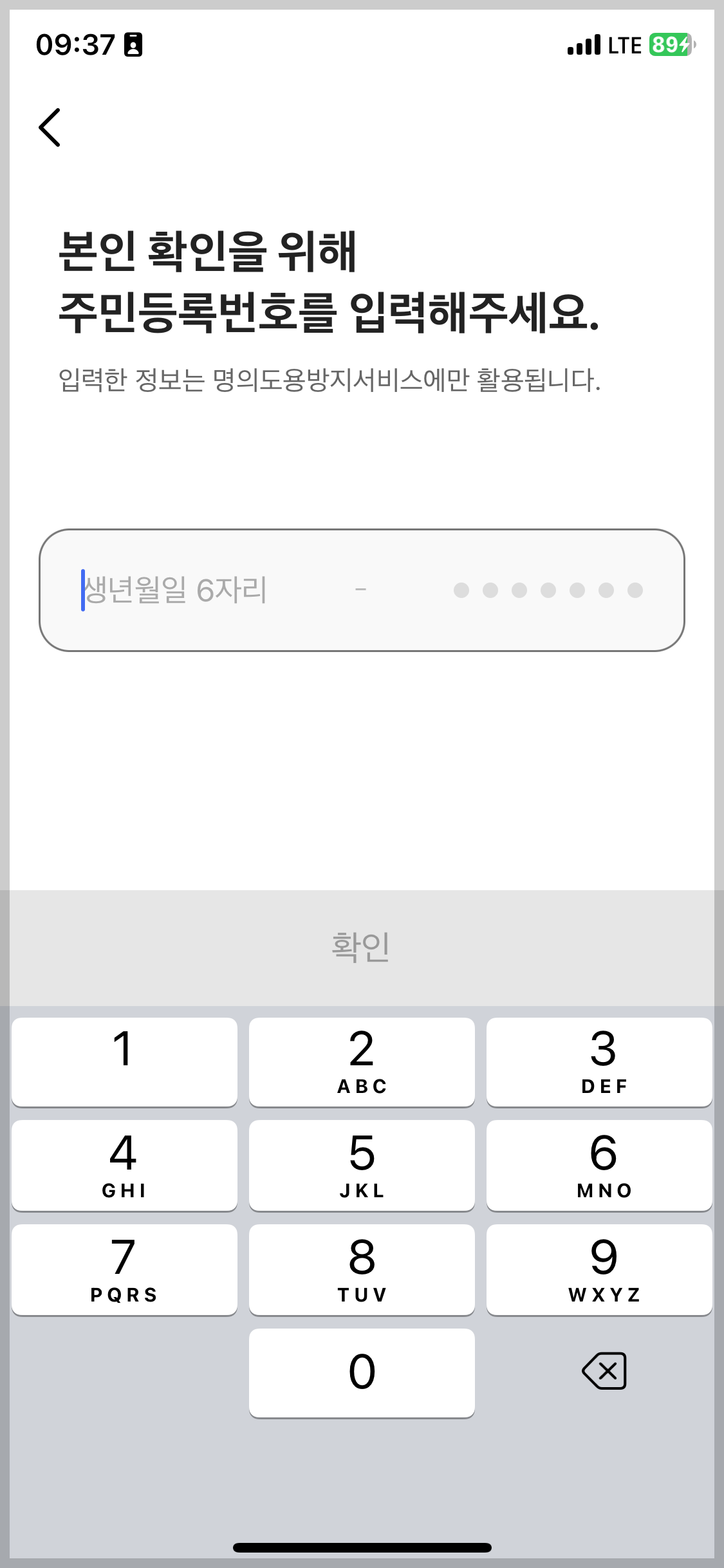This screenshot has height=1568, width=724.
Task: Tap the 생년월일 6자리 input field
Action: (x=174, y=590)
